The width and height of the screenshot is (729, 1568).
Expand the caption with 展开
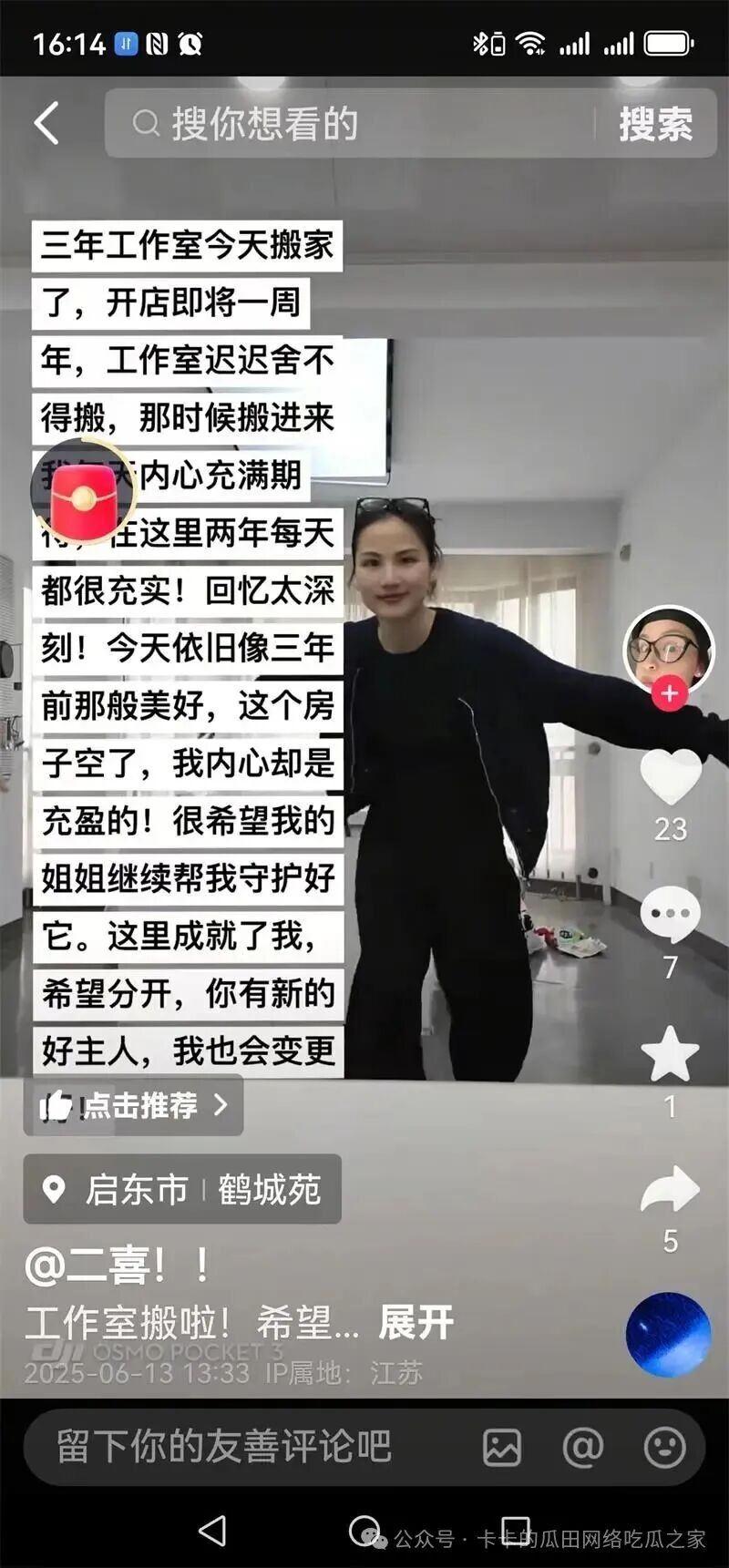tap(416, 1322)
